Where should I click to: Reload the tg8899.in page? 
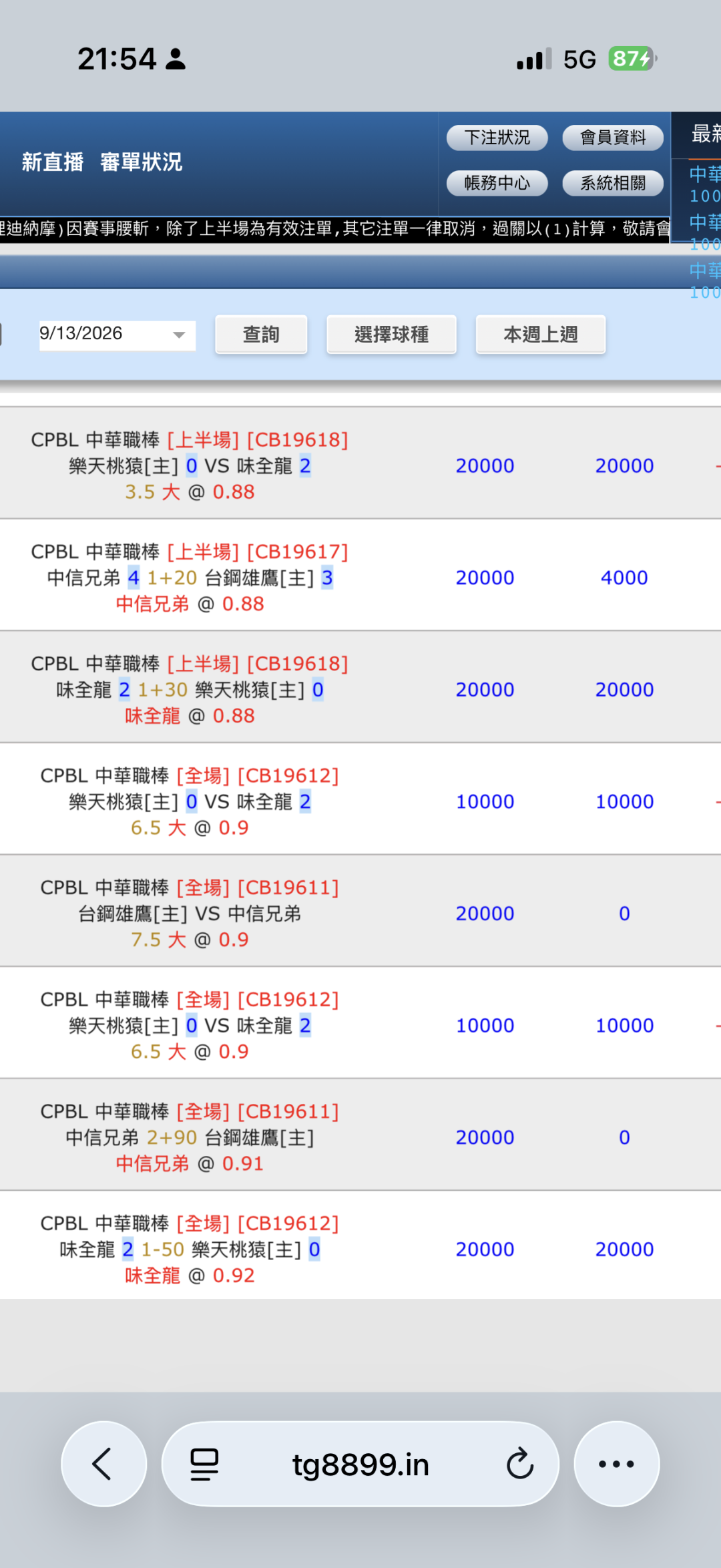(520, 1464)
